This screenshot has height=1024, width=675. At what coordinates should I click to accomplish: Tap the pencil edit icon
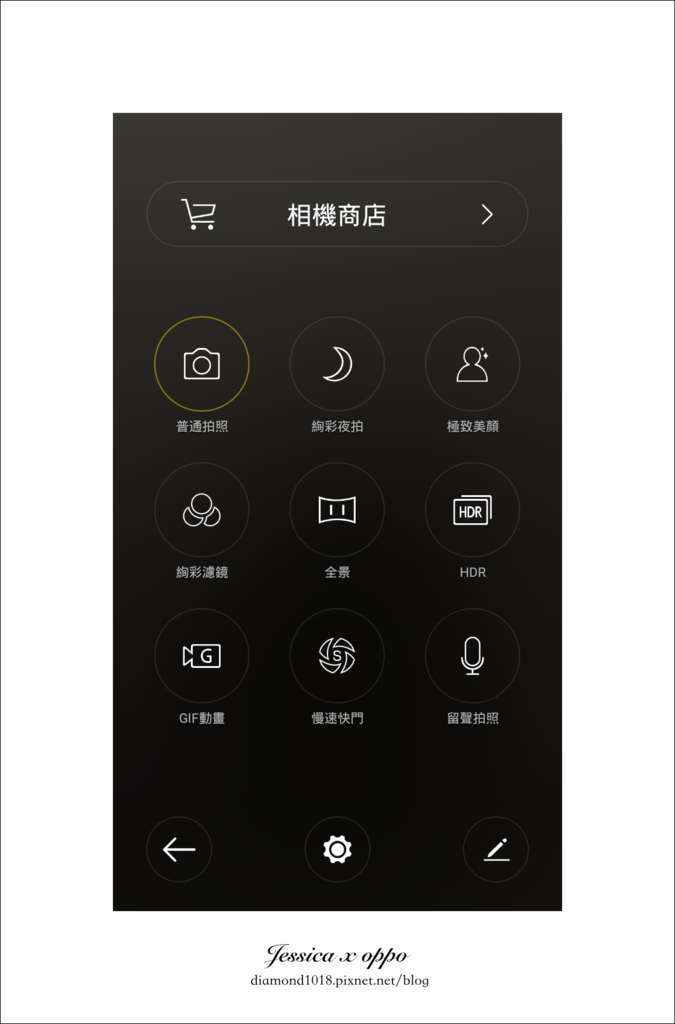click(x=495, y=849)
